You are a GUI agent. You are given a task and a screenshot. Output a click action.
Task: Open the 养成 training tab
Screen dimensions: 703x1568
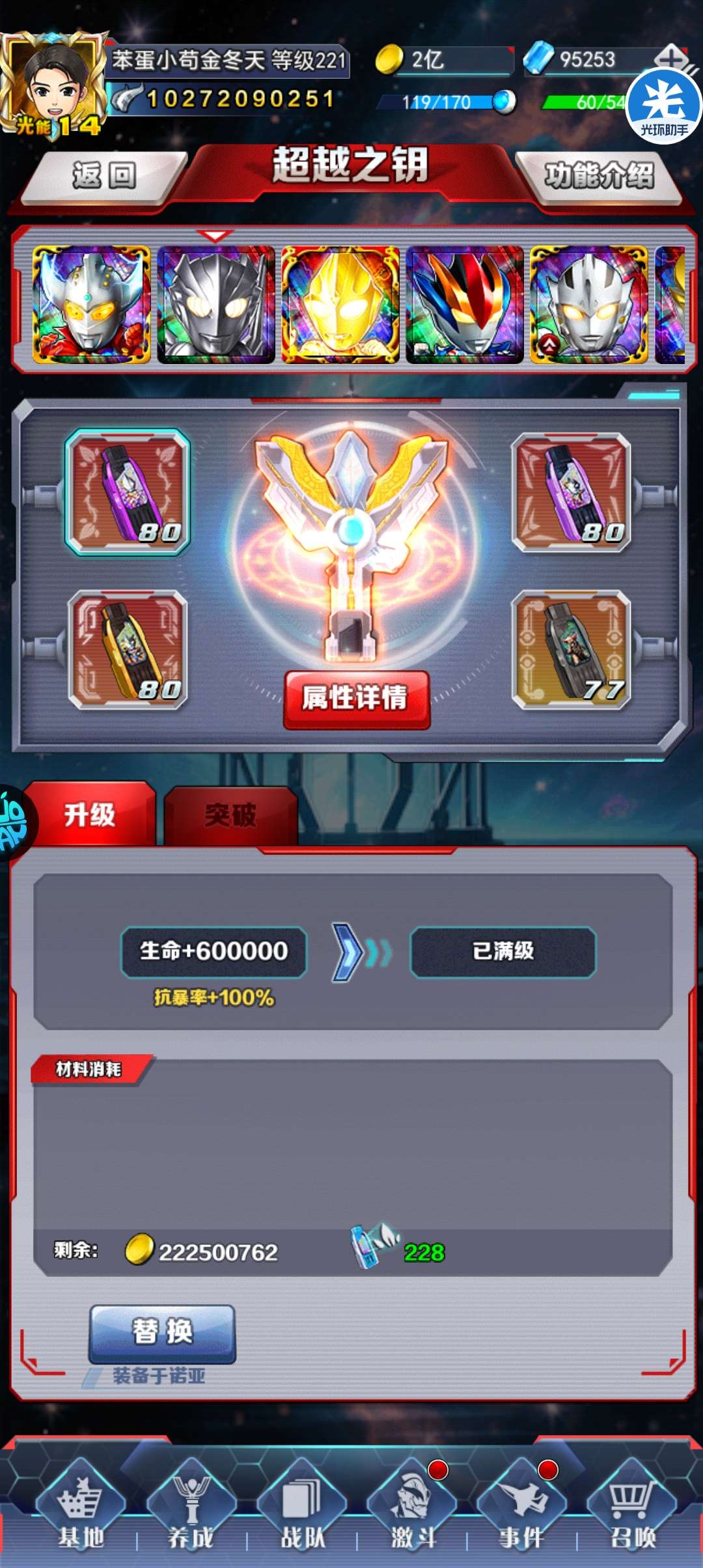tap(191, 1511)
